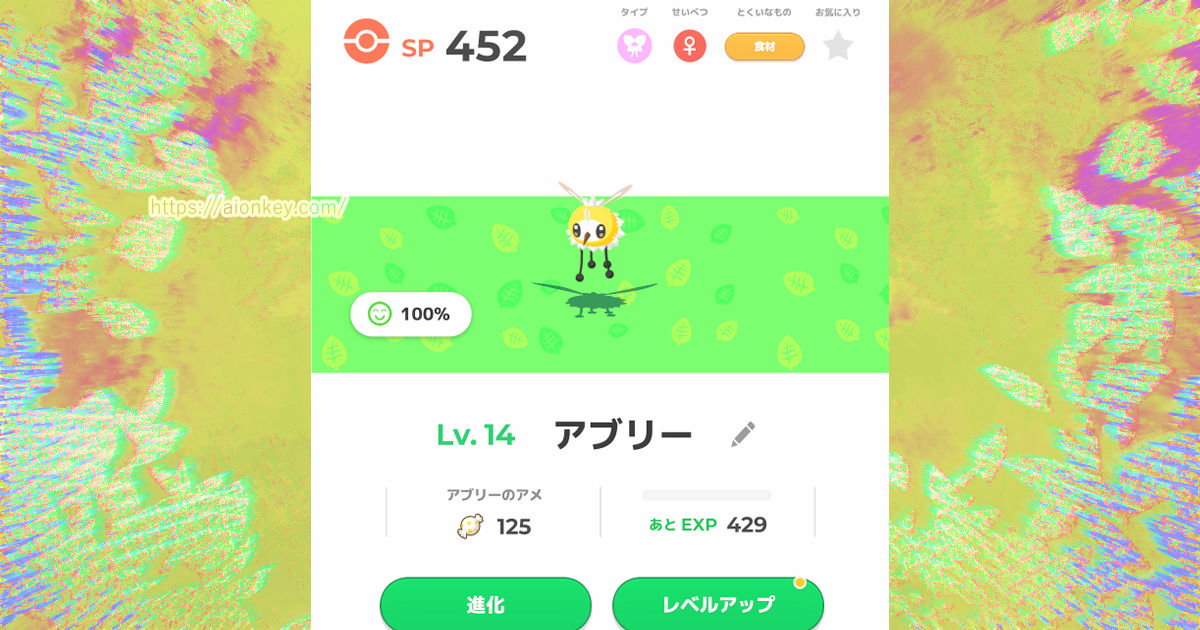Tap the 進化 button
1200x630 pixels.
click(485, 604)
